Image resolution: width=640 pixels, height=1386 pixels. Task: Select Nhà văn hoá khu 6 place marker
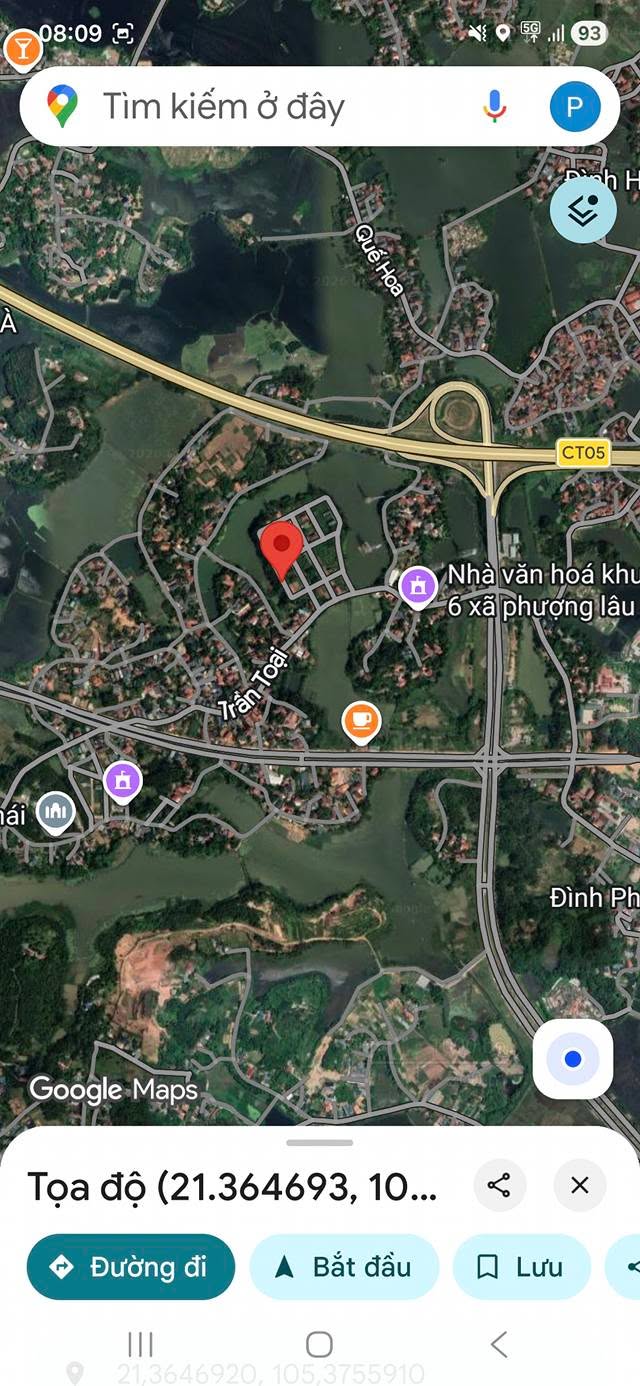click(417, 586)
